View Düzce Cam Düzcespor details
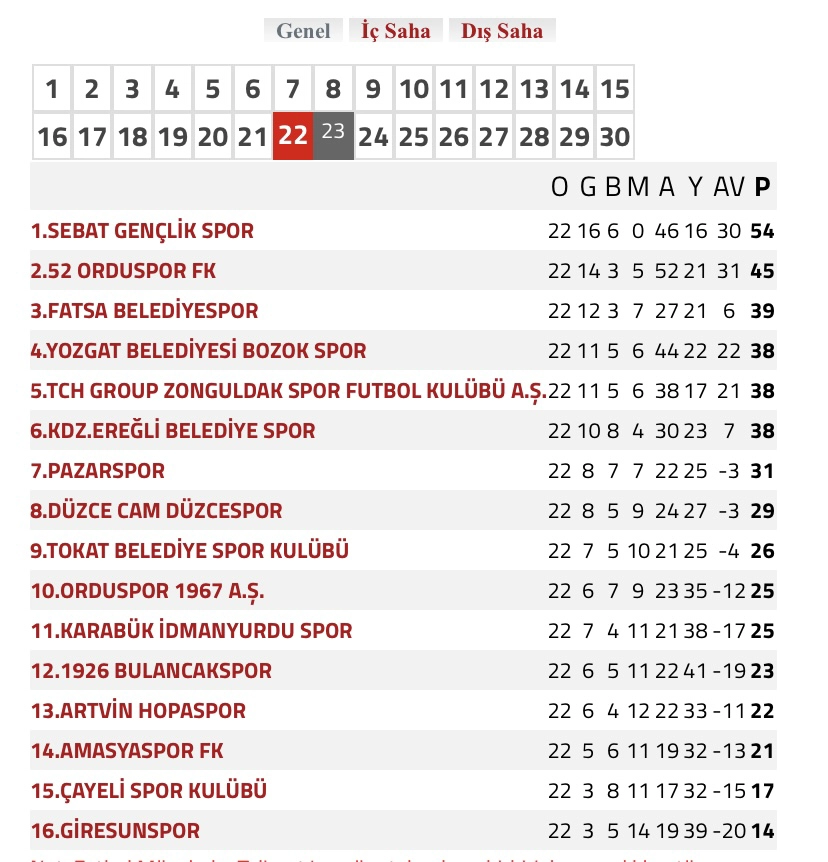 156,511
